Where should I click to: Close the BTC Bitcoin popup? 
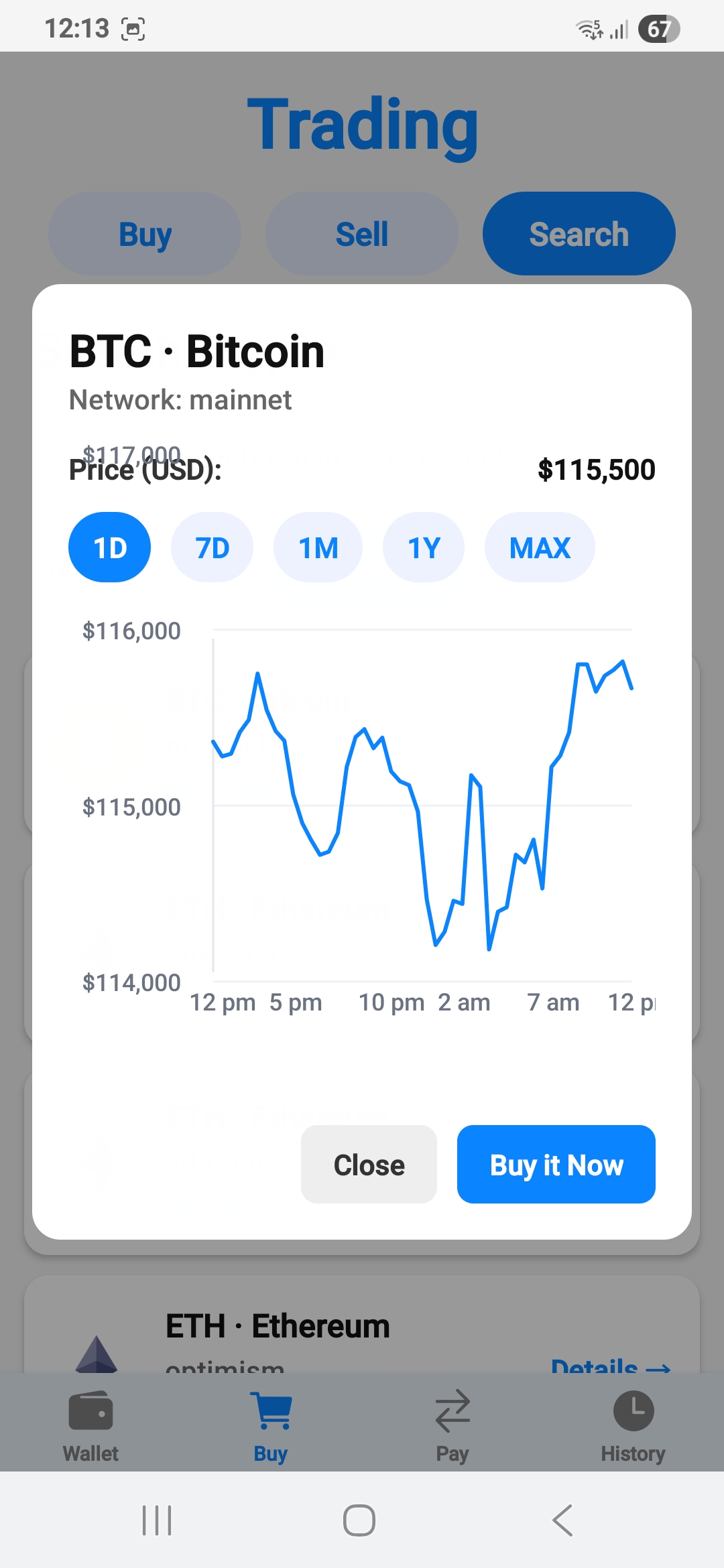pyautogui.click(x=368, y=1165)
